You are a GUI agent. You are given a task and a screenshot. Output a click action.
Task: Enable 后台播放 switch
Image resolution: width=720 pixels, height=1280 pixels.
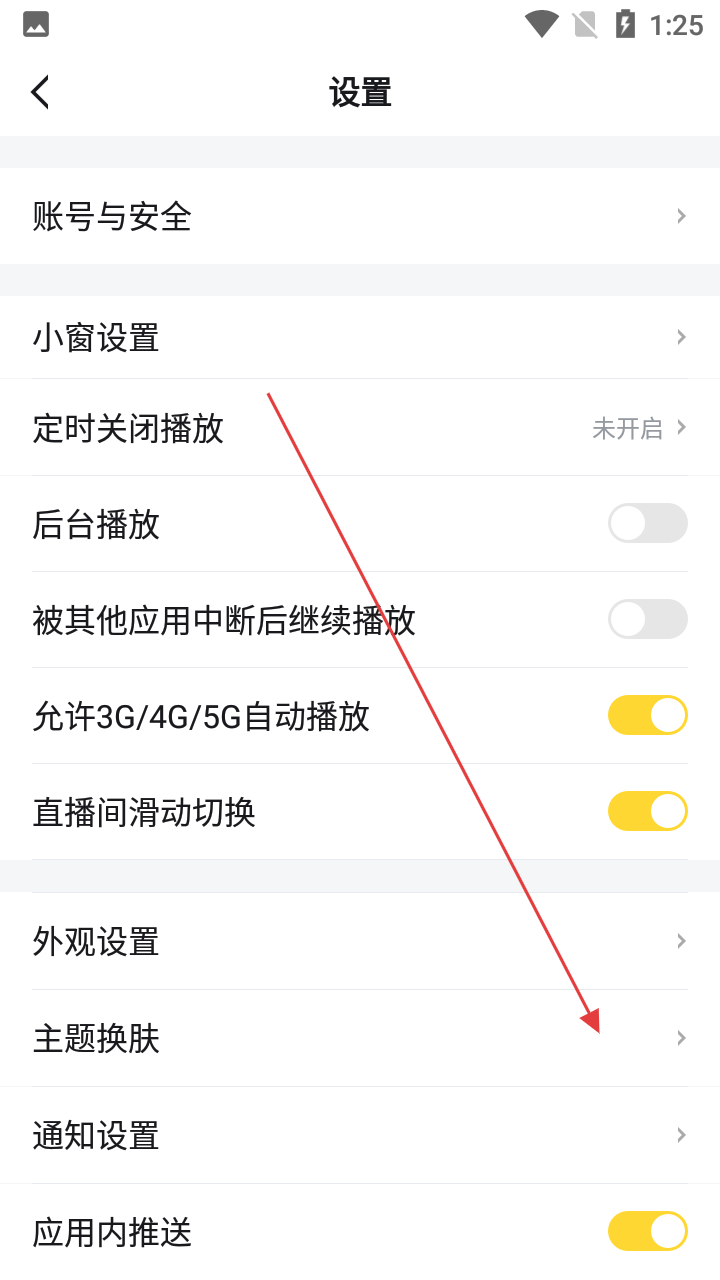click(647, 523)
